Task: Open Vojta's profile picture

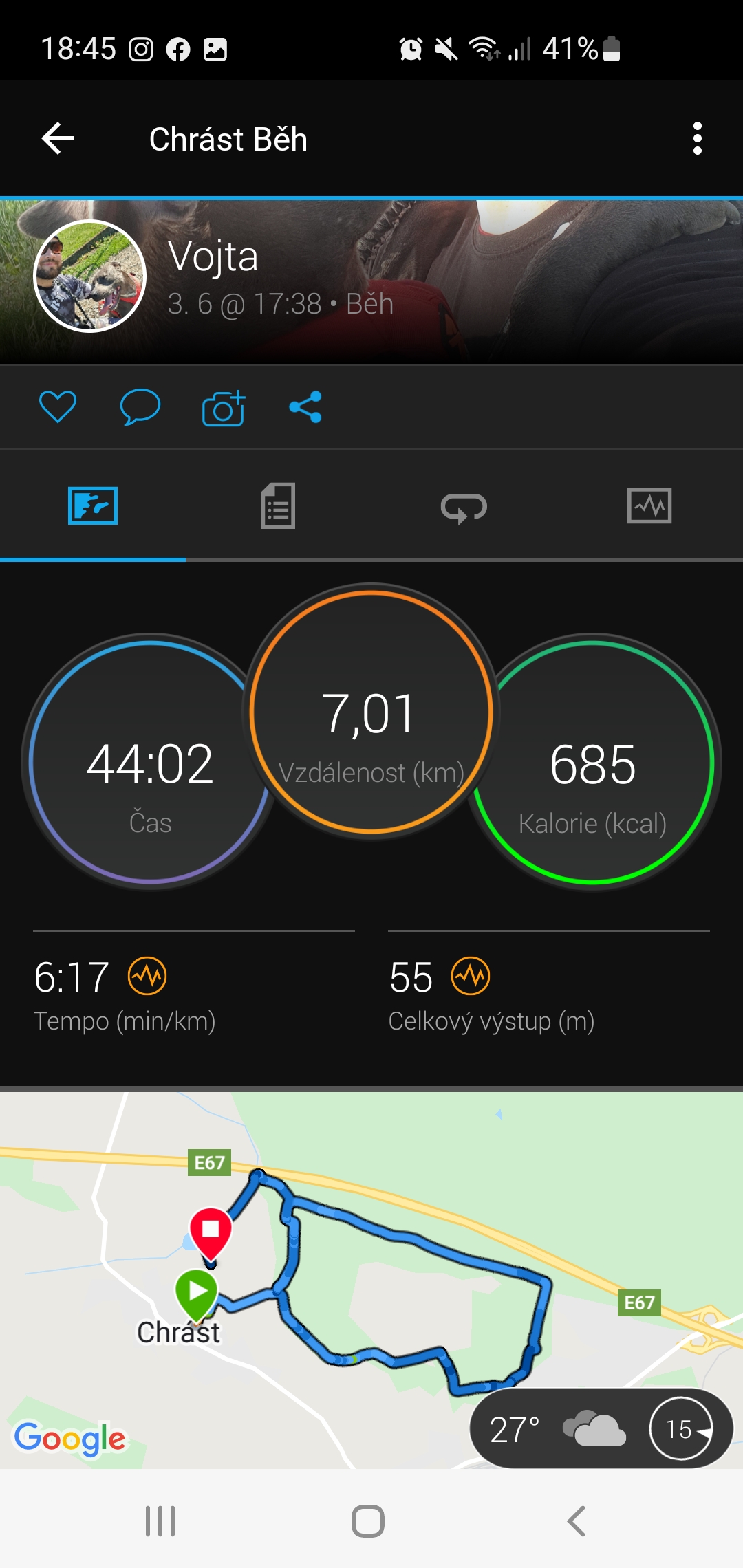Action: 90,276
